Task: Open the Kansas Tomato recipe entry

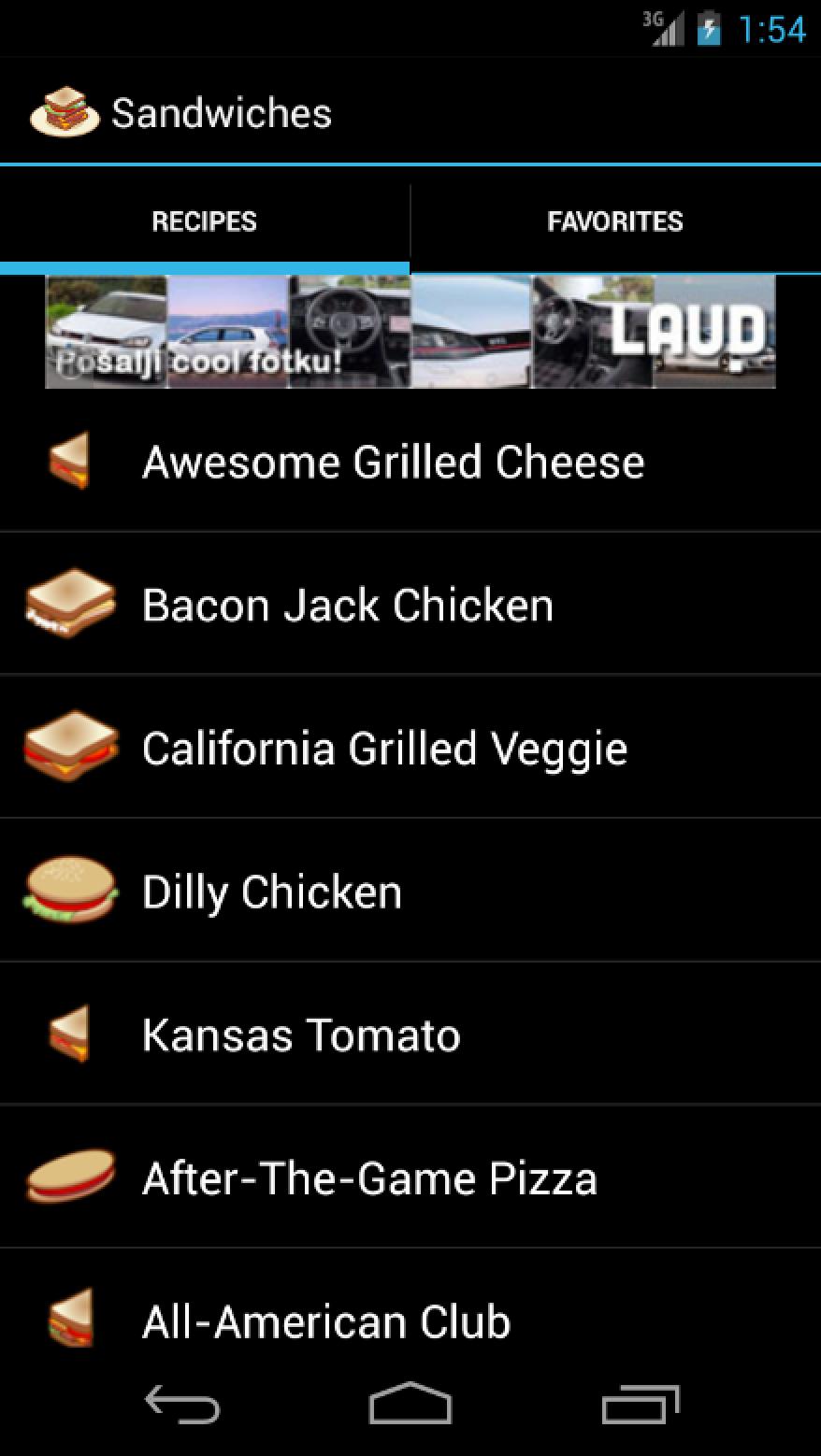Action: pos(300,1035)
